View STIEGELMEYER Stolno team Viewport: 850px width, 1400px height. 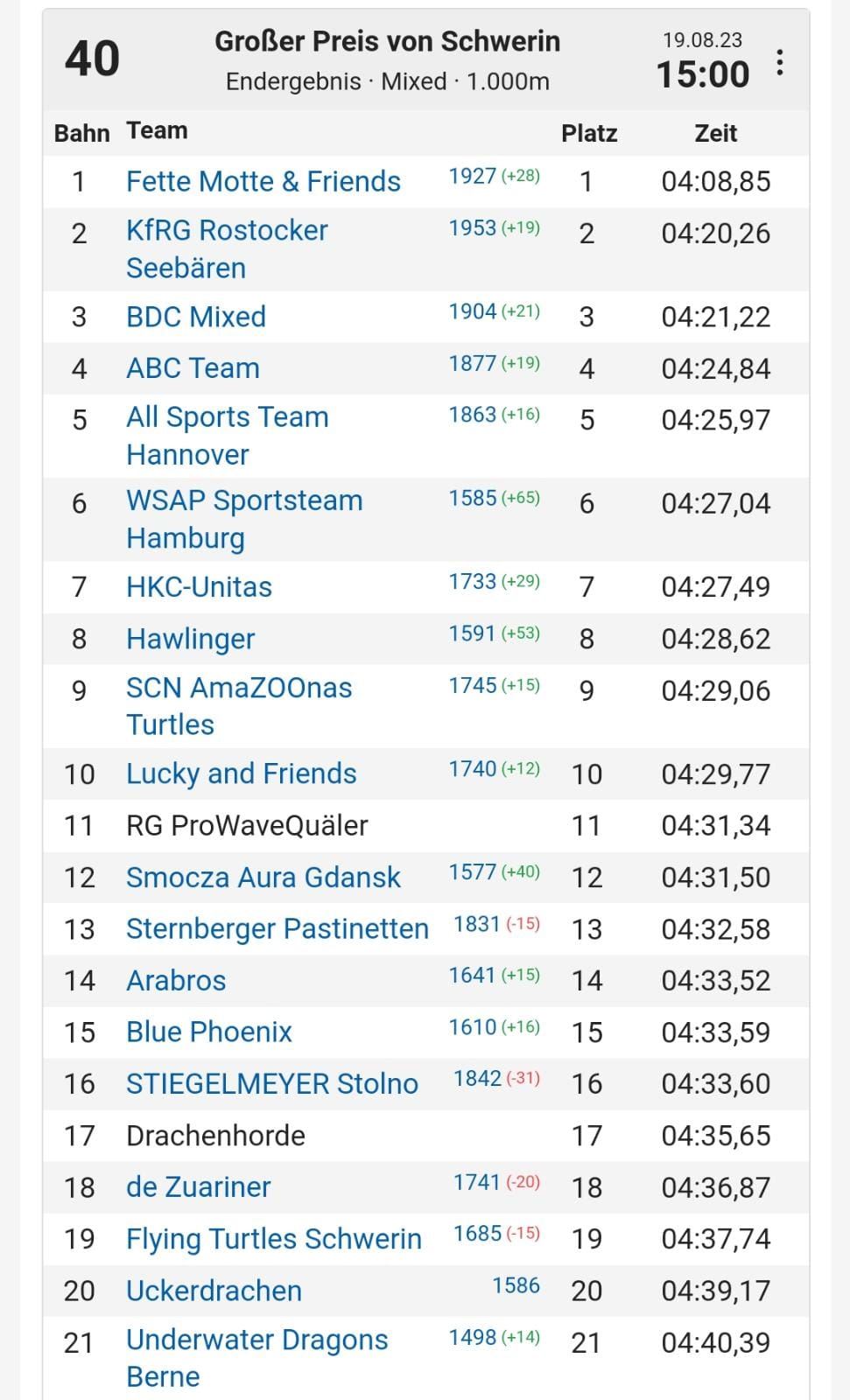point(272,1083)
